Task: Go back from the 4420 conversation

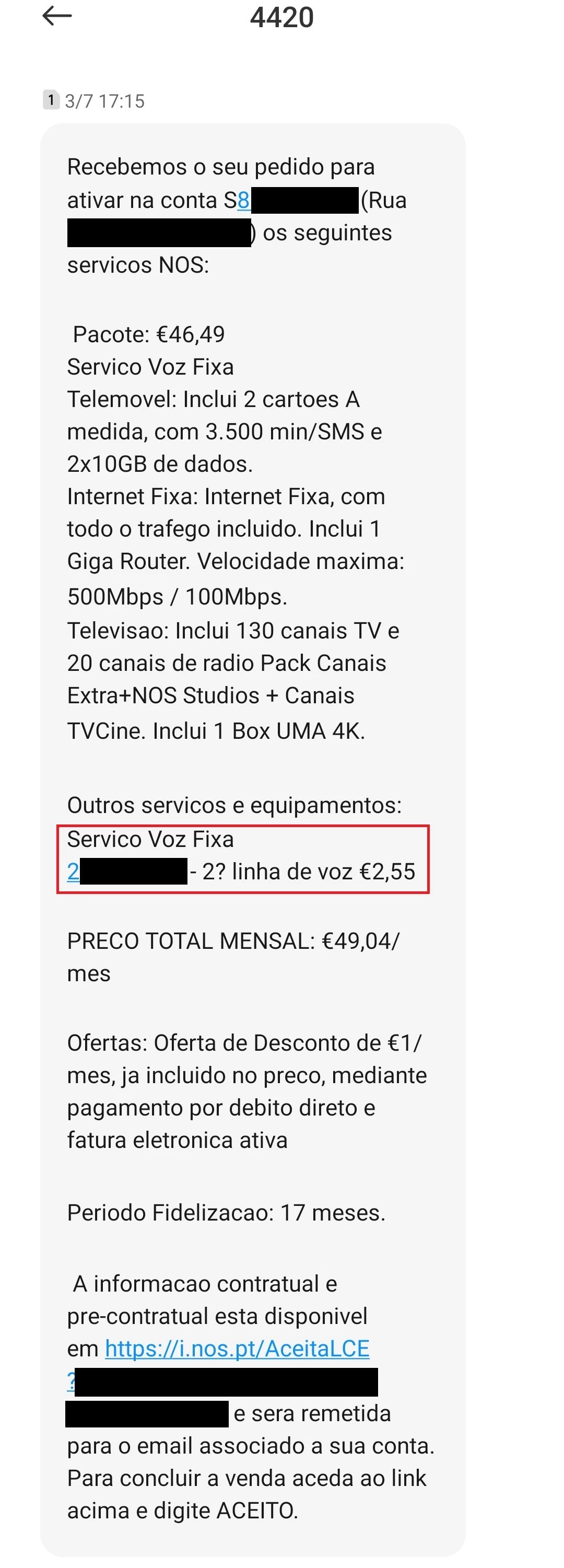Action: click(57, 16)
